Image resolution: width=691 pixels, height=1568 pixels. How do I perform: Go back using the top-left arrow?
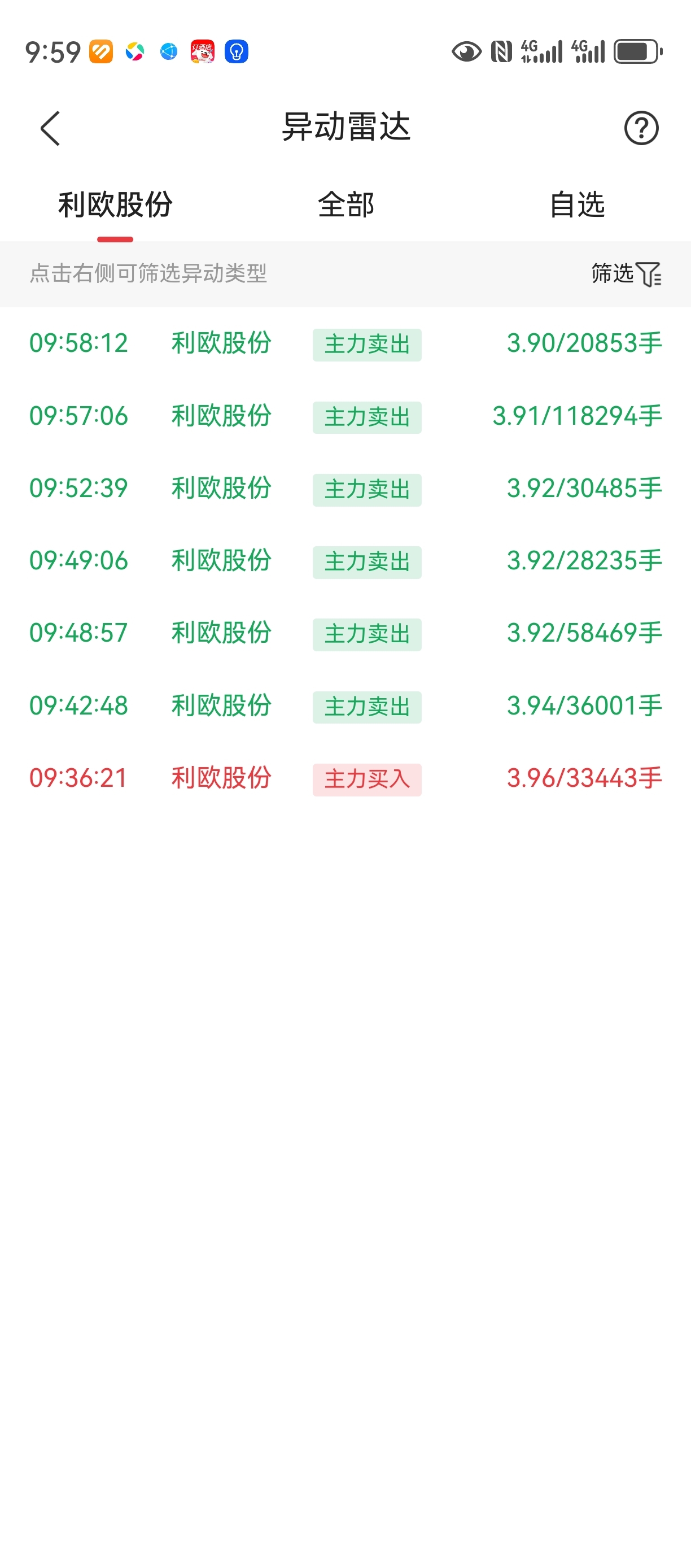(50, 128)
